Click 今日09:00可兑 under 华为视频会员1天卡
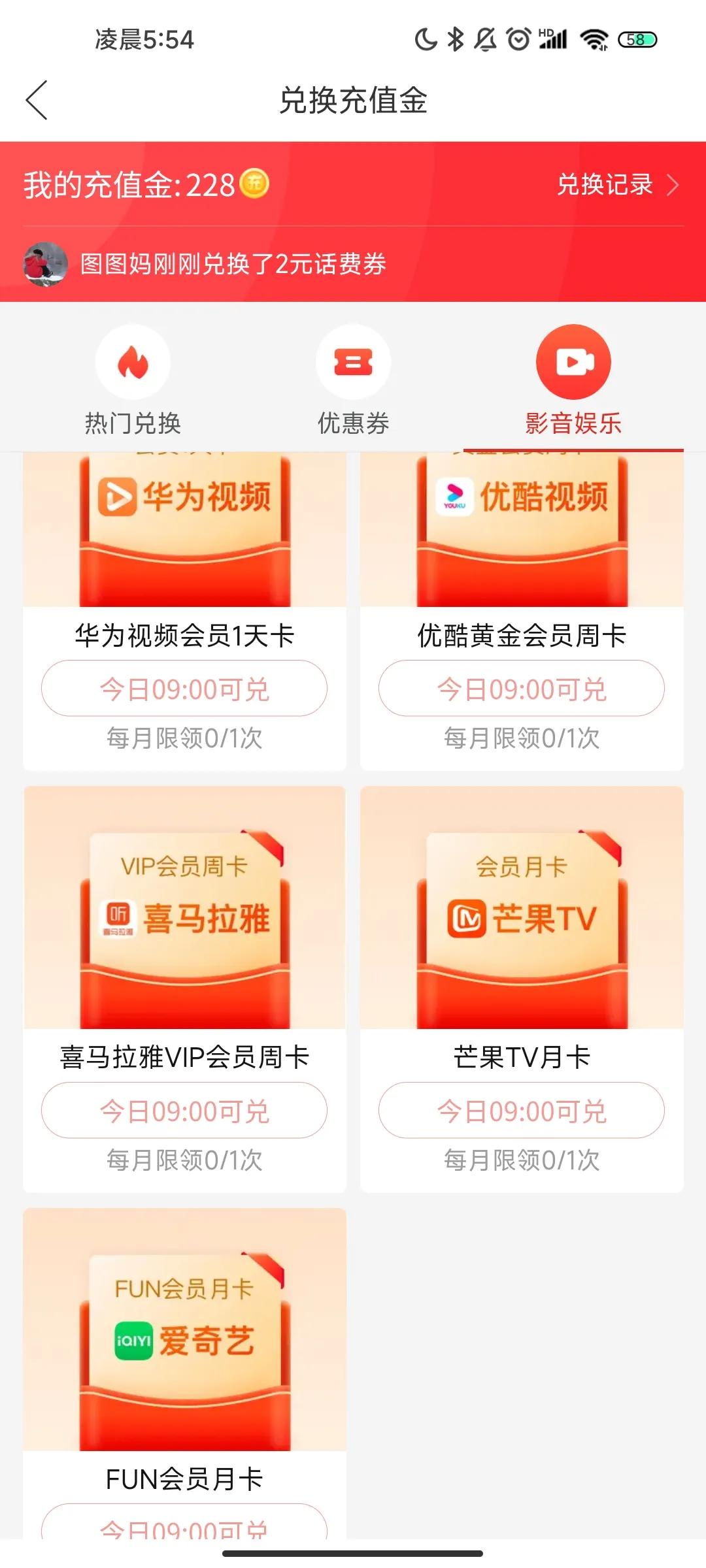 click(x=185, y=687)
